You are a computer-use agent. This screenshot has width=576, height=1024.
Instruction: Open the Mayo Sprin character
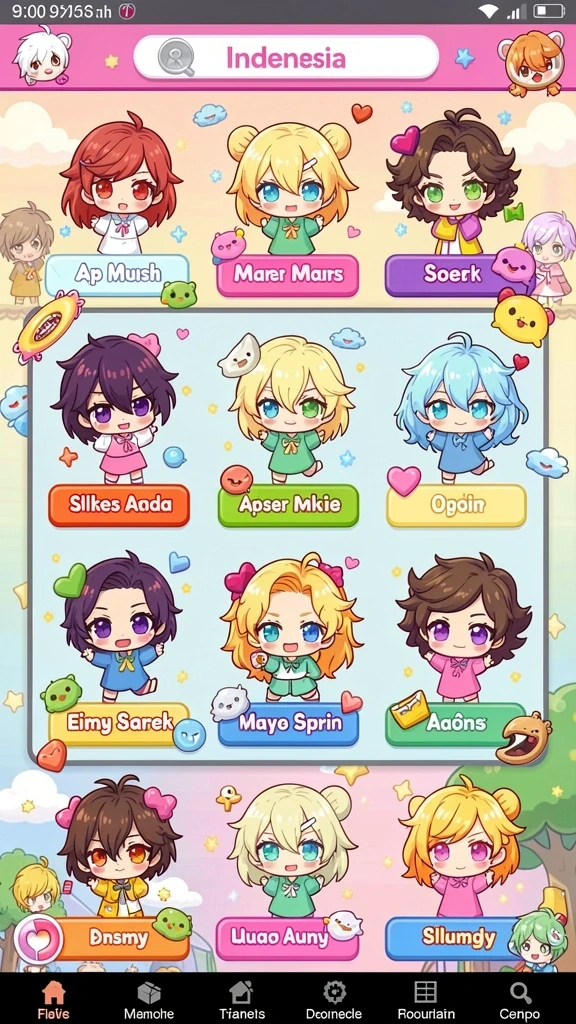288,724
